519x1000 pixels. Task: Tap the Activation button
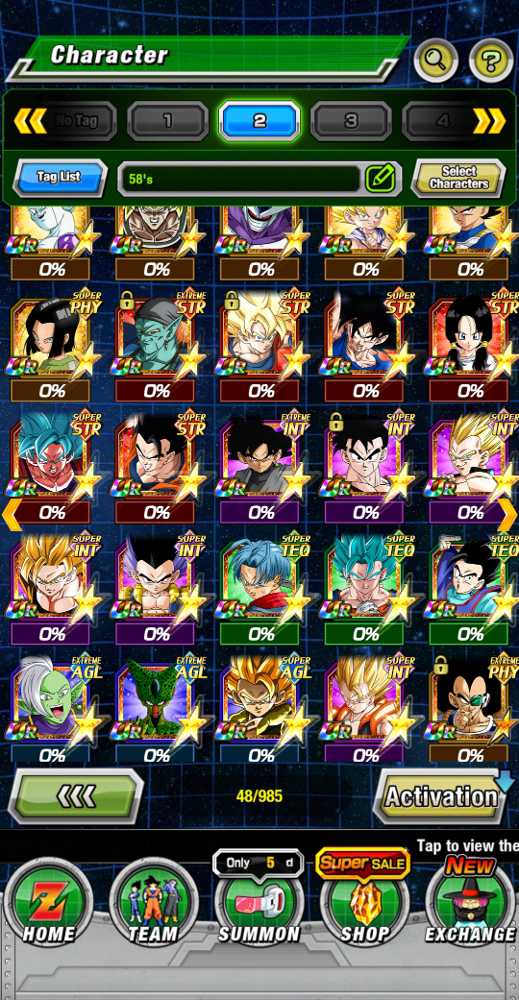[441, 796]
